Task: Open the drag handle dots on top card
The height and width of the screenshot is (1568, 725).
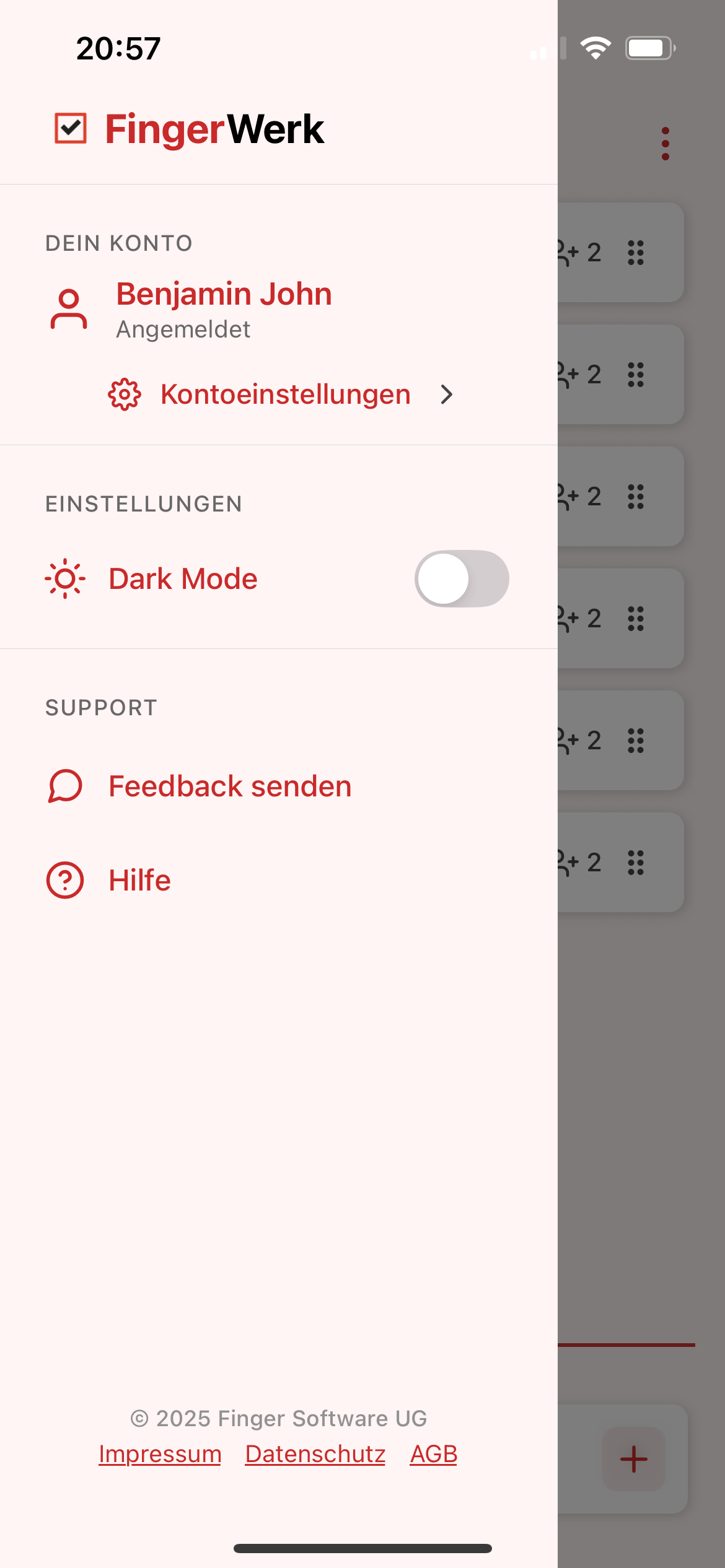Action: [x=635, y=251]
